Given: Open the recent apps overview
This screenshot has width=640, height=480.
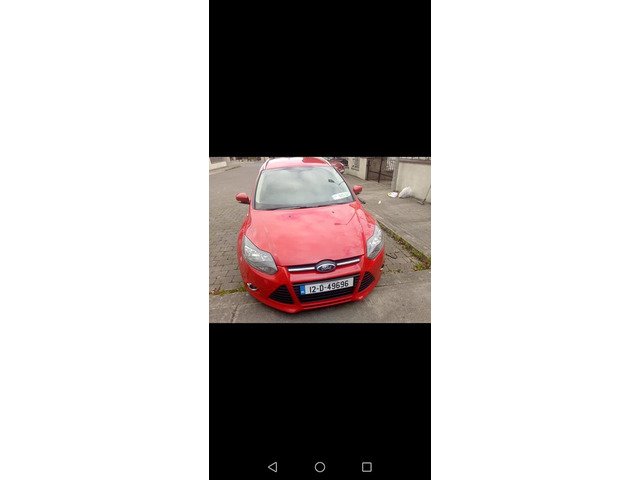Looking at the screenshot, I should click(x=367, y=467).
